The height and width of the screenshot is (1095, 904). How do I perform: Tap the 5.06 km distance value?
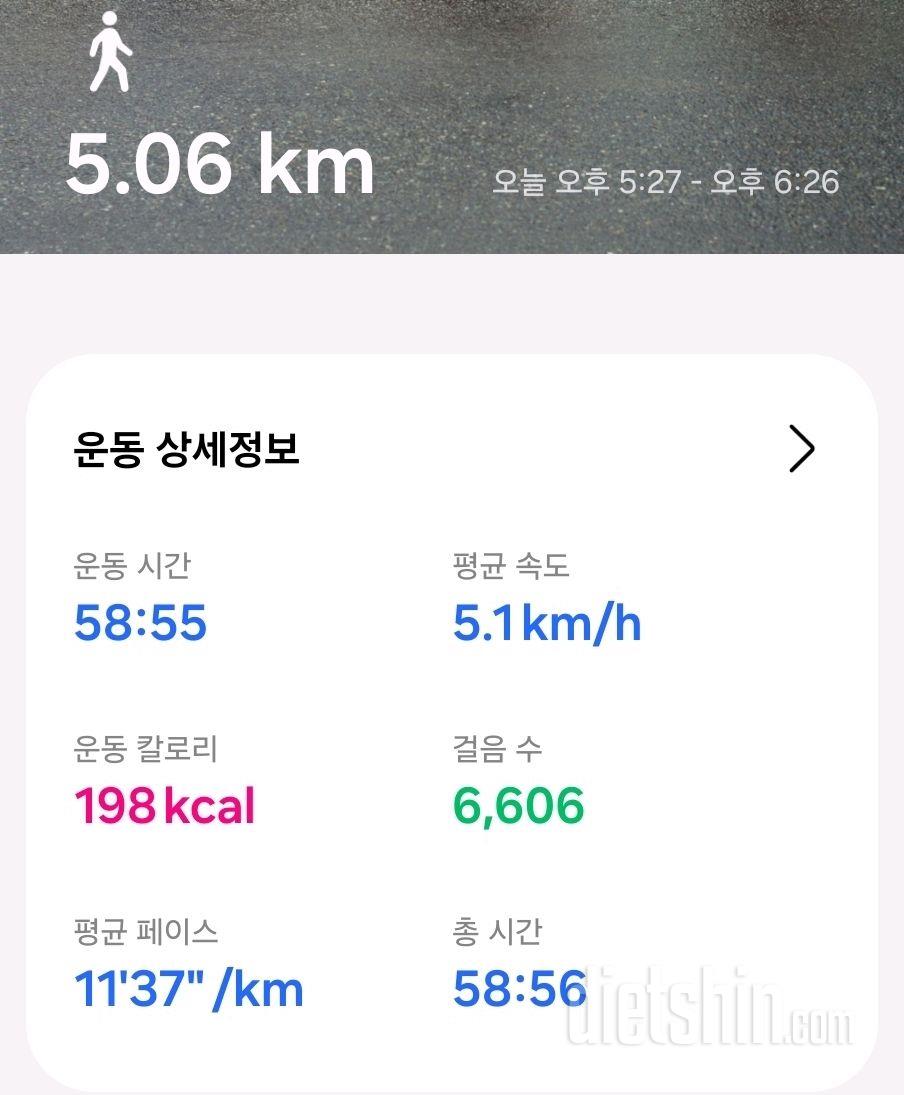[x=220, y=165]
